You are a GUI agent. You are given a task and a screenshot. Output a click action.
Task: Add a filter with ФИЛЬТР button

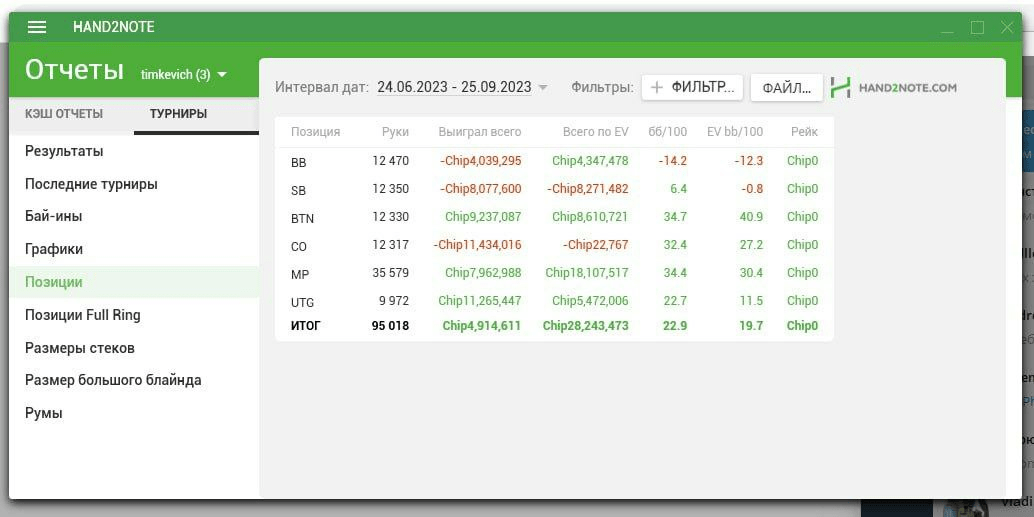tap(692, 87)
